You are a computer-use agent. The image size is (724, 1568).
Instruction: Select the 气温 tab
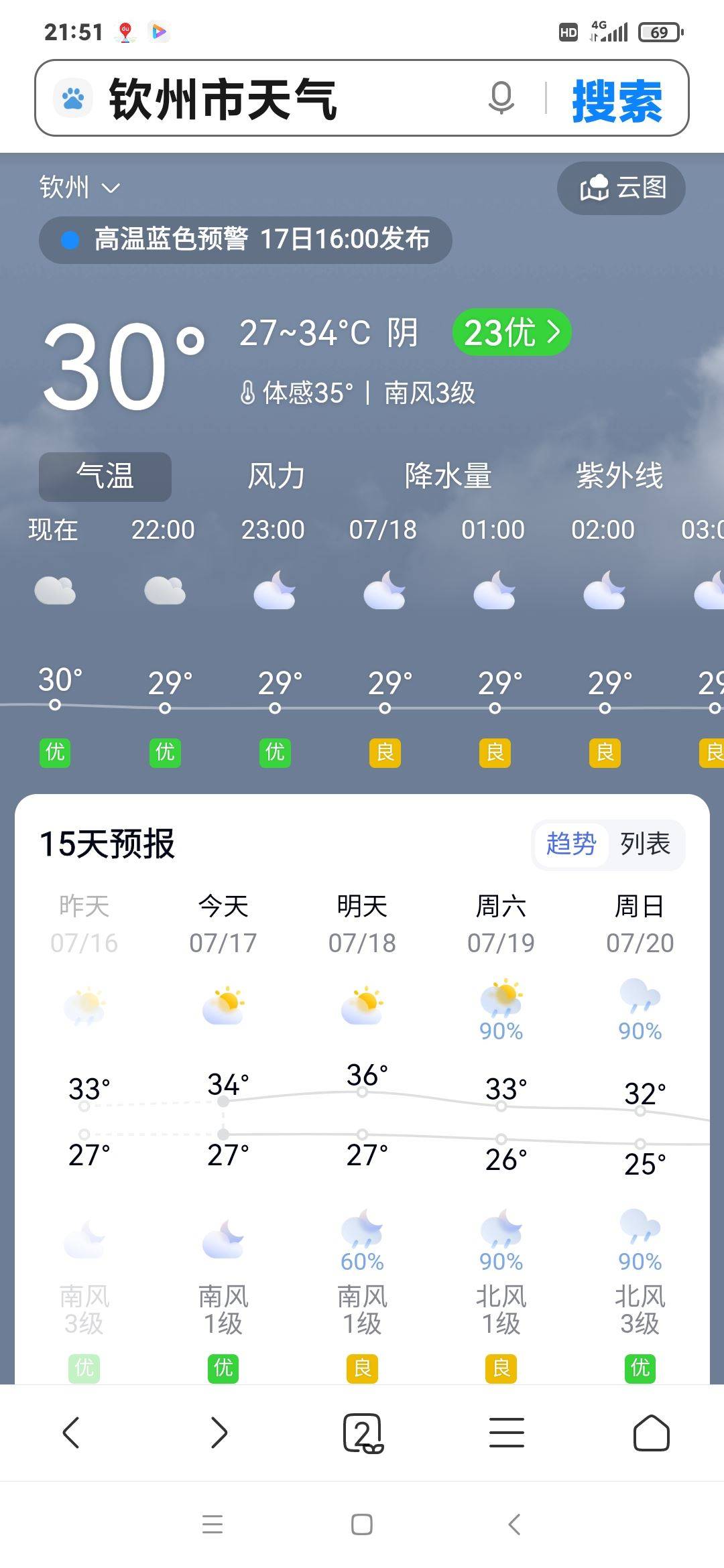(105, 476)
